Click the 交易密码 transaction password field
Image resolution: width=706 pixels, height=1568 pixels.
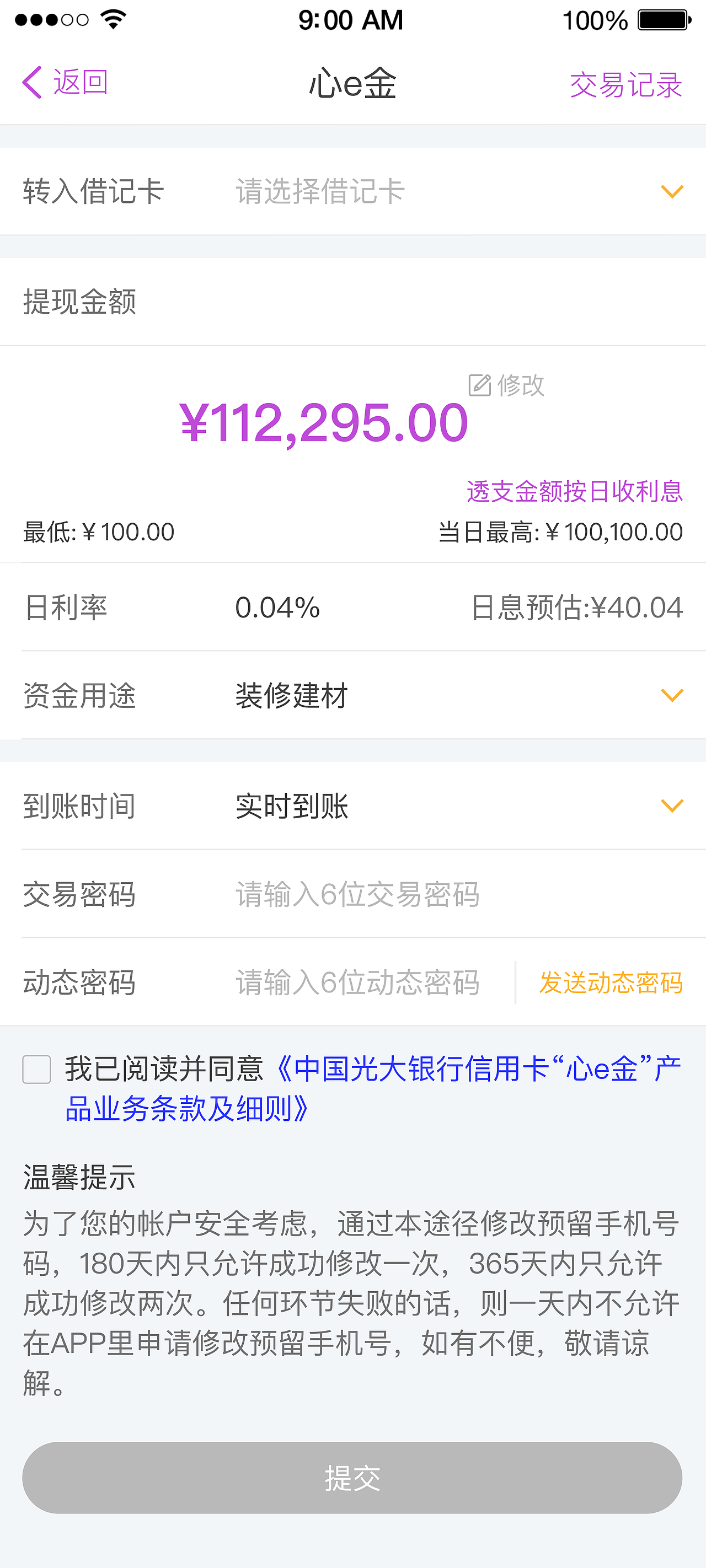[356, 895]
